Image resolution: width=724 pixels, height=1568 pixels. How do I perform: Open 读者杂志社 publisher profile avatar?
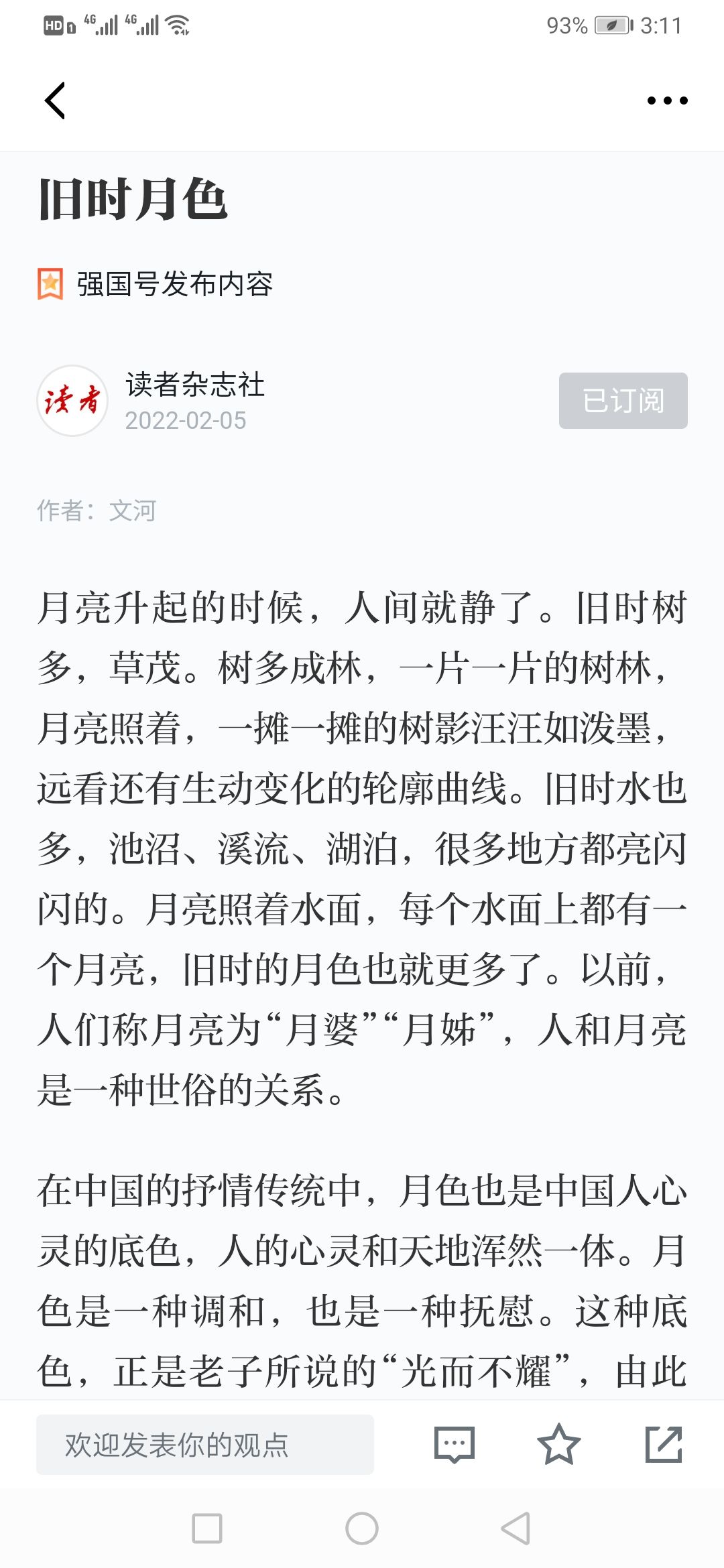(72, 401)
